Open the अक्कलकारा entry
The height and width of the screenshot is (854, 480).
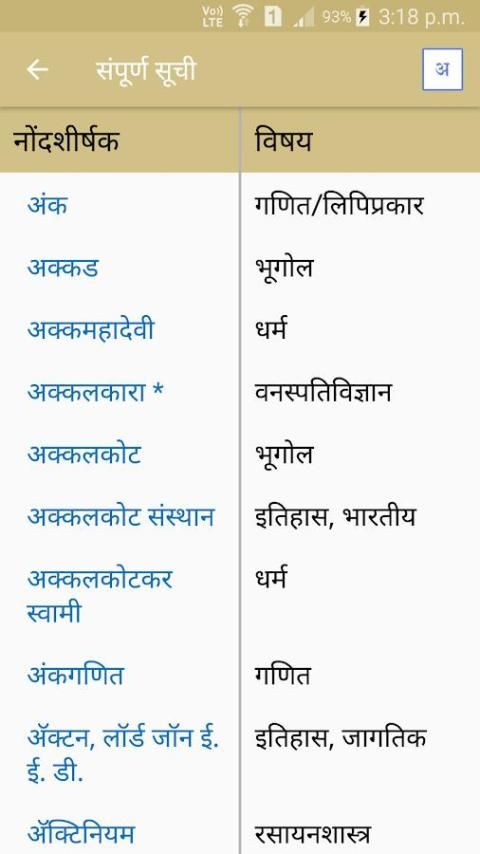(x=95, y=392)
